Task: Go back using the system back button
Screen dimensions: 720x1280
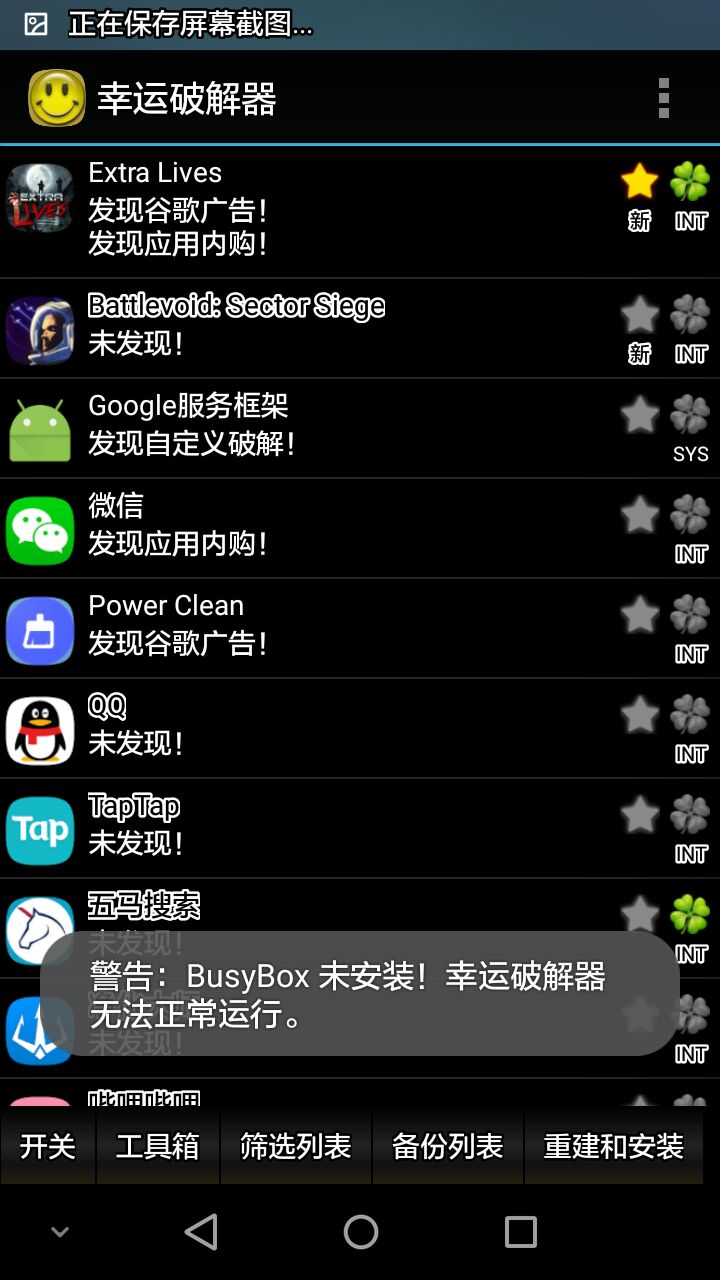Action: [x=201, y=1232]
